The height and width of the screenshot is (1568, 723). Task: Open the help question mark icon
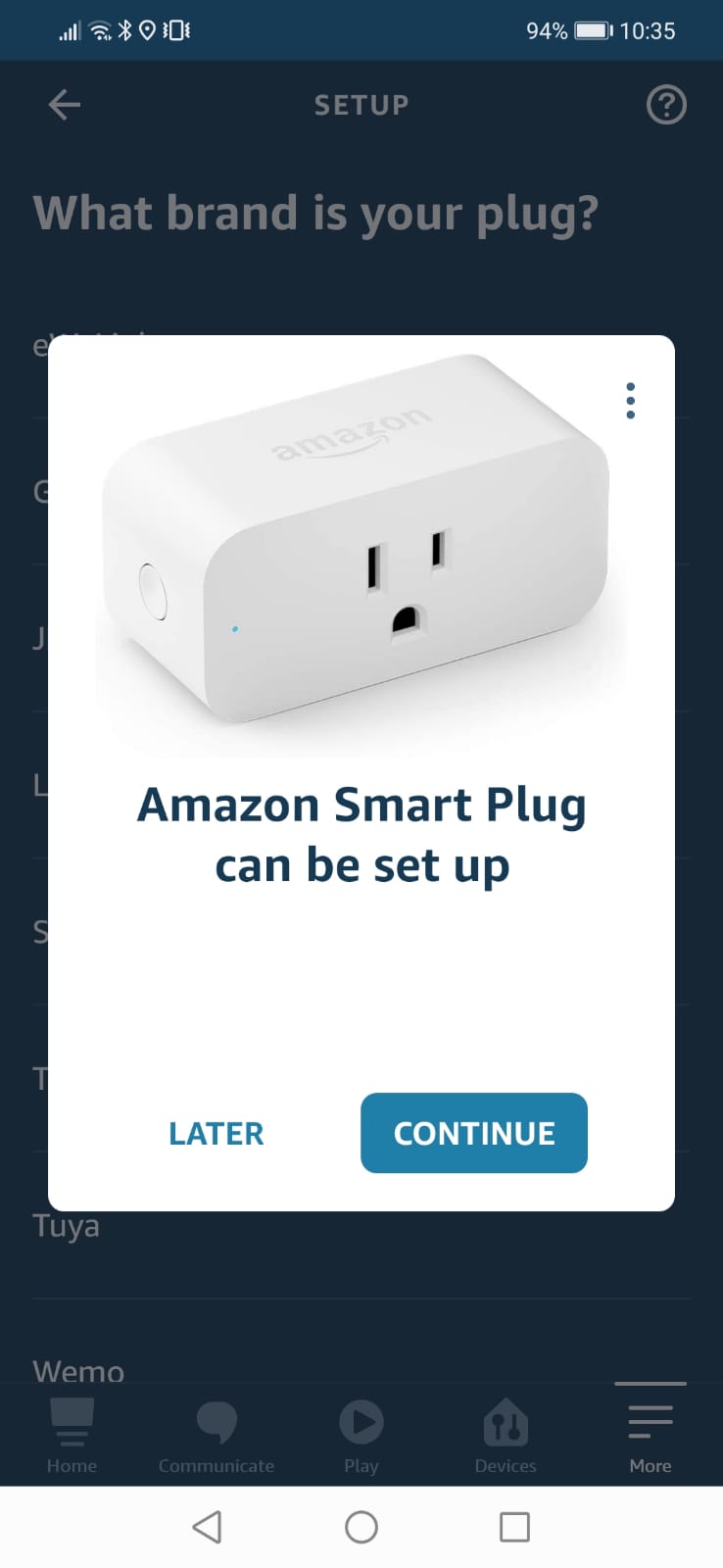[666, 105]
